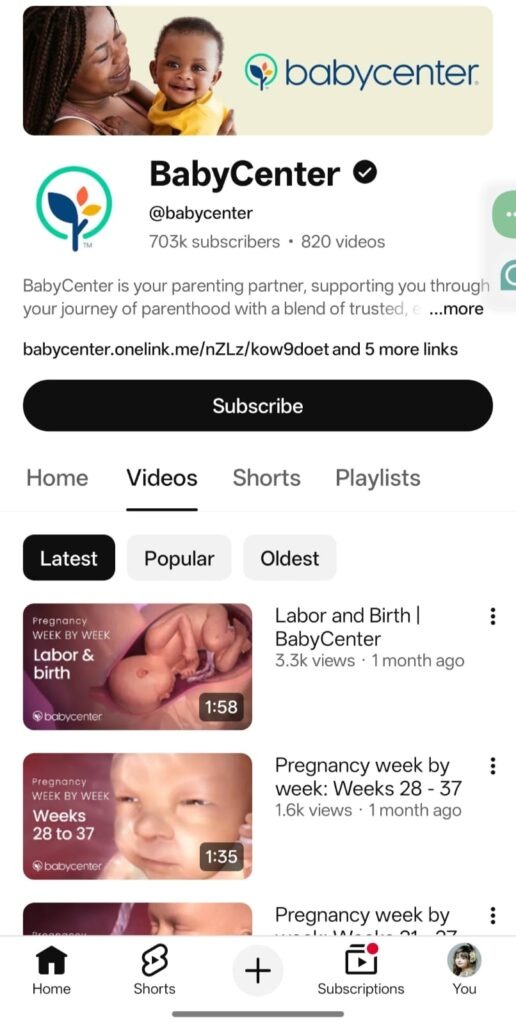516x1024 pixels.
Task: Subscribe to the BabyCenter channel
Action: point(257,406)
